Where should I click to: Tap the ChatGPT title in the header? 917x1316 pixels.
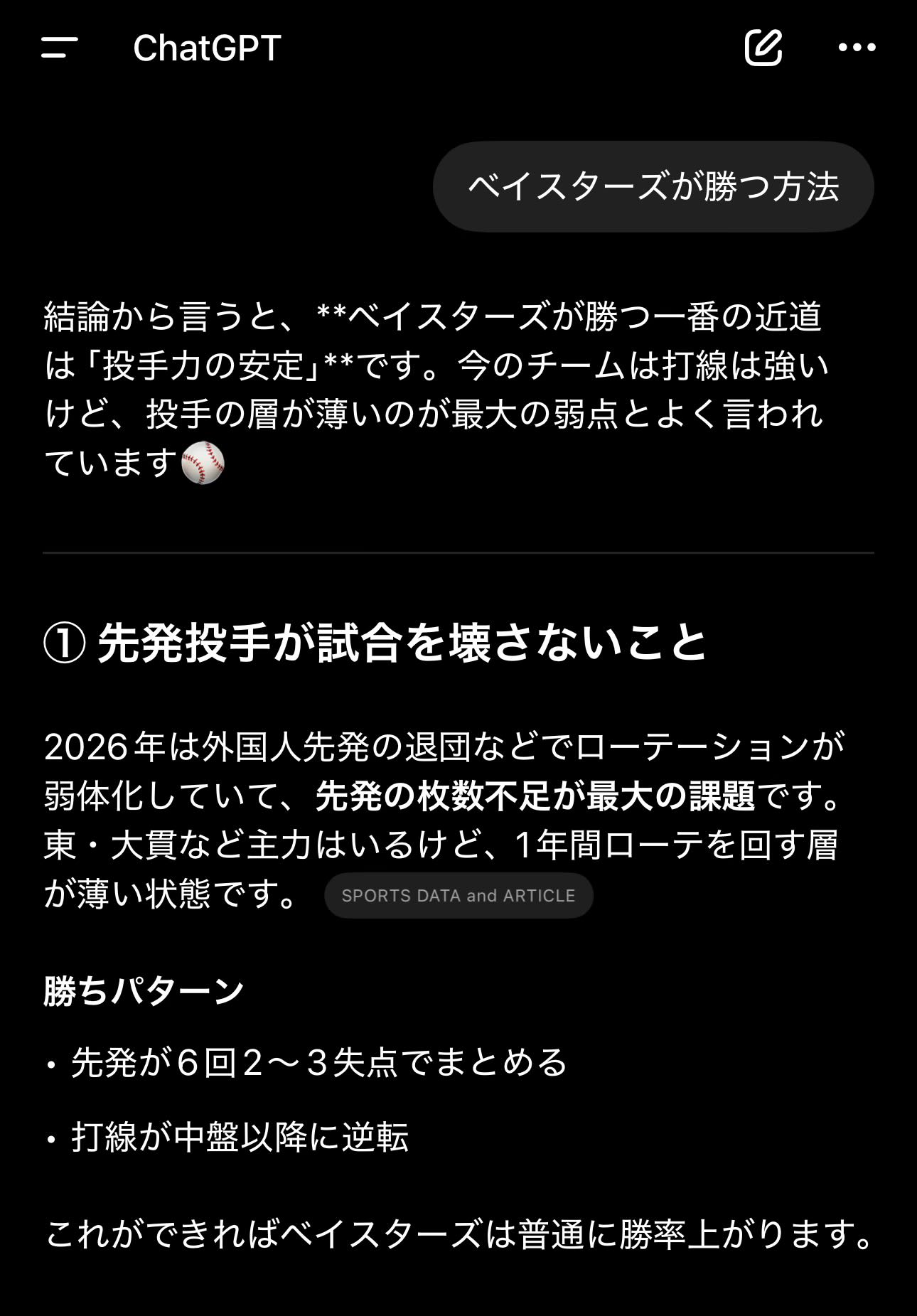click(x=207, y=48)
